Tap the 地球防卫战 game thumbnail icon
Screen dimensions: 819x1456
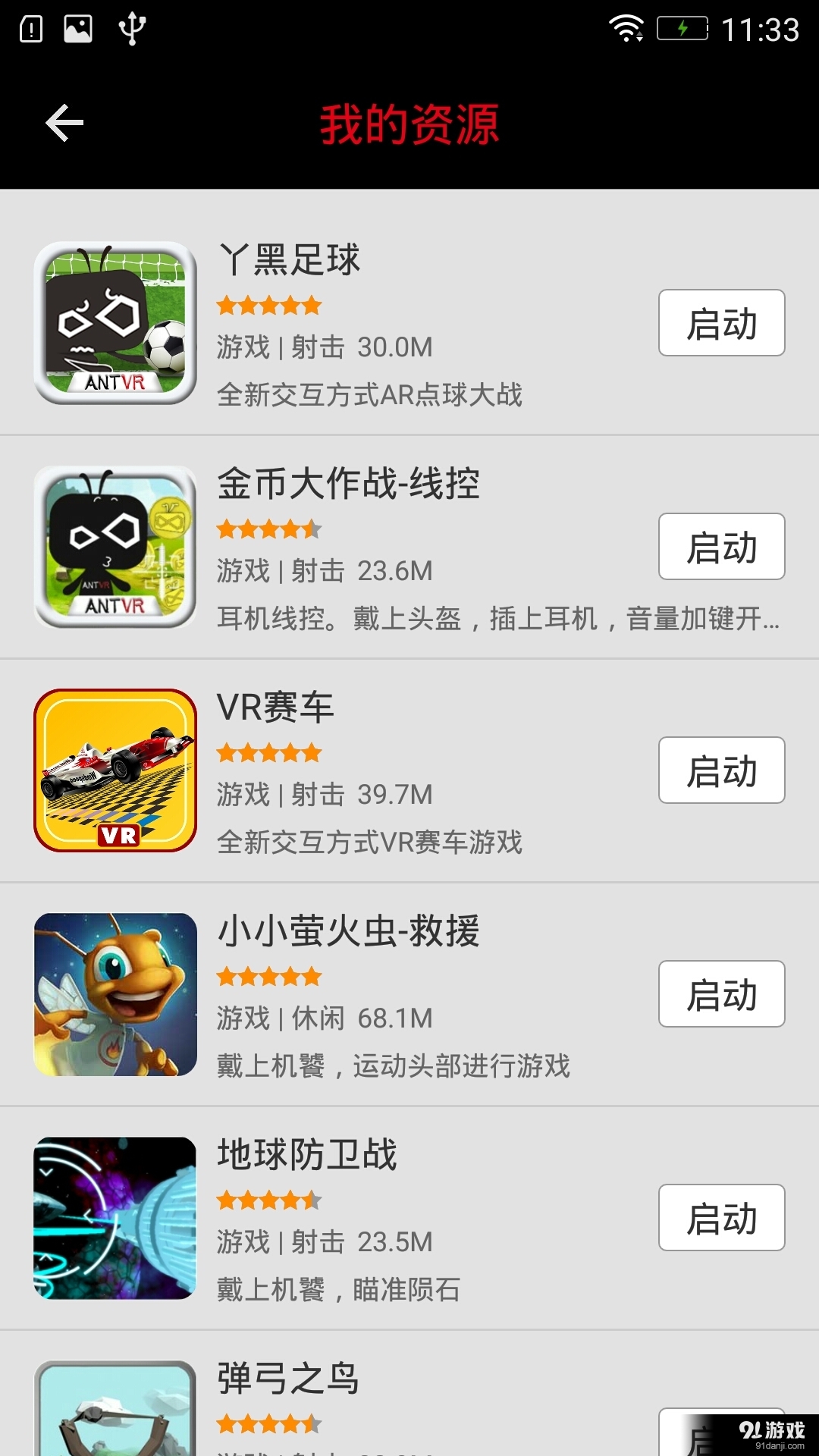pyautogui.click(x=115, y=1217)
